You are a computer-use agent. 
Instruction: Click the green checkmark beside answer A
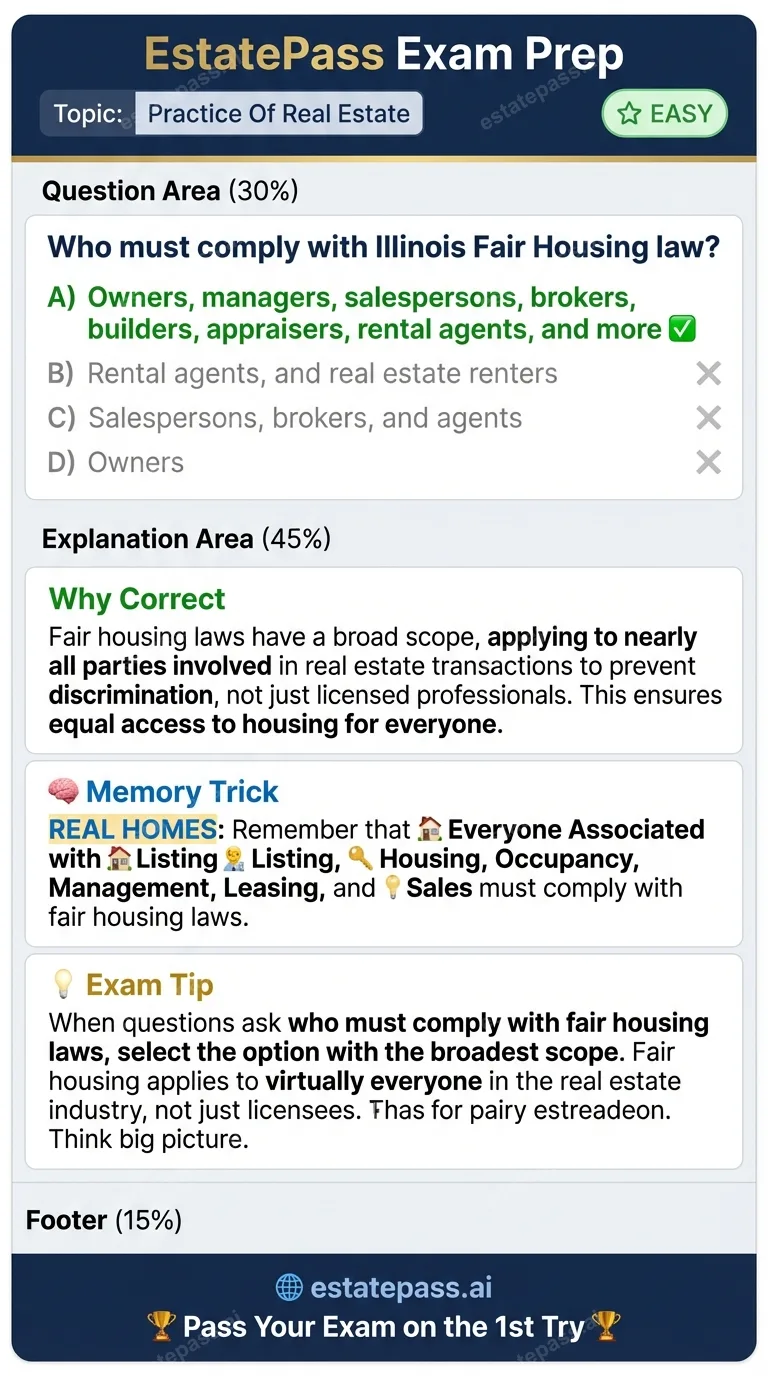pos(681,328)
